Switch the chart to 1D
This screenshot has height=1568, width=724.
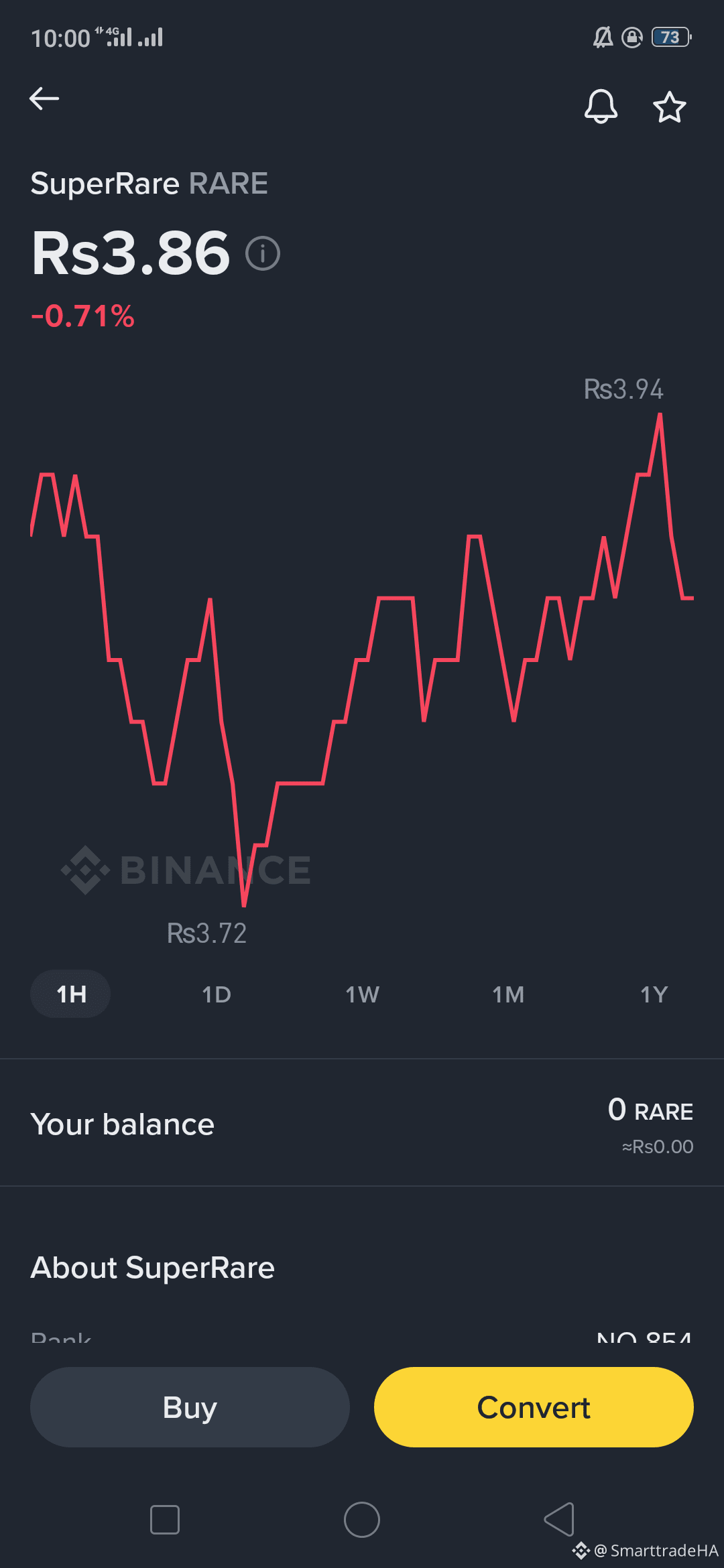coord(217,994)
